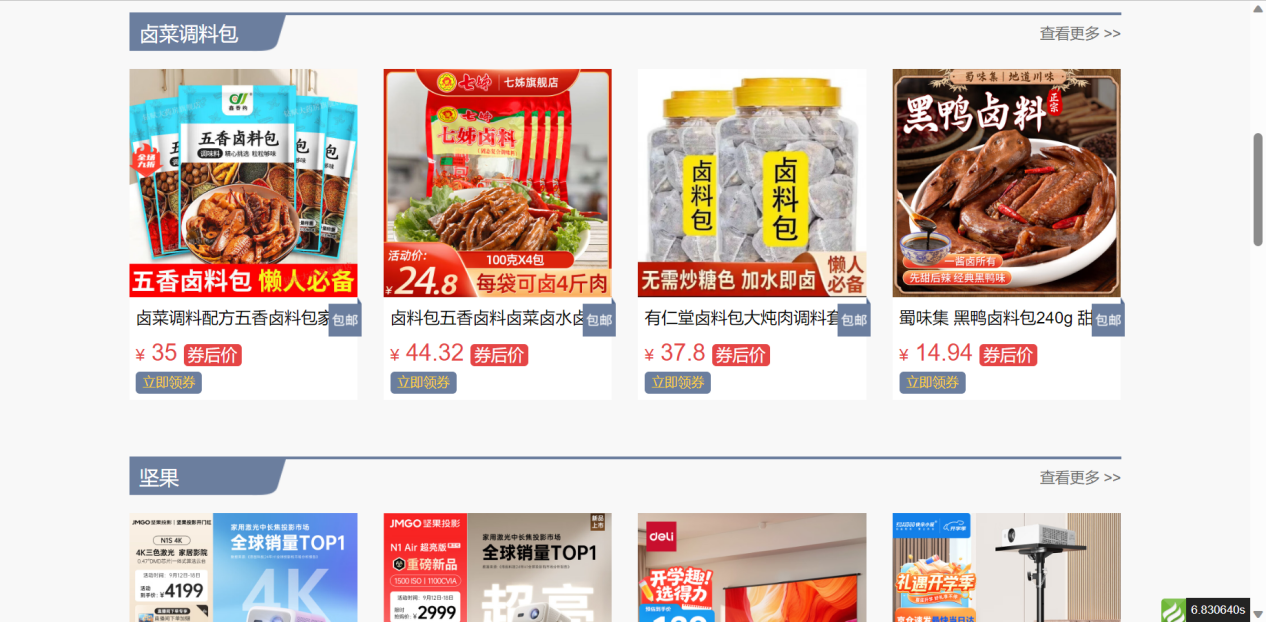Screen dimensions: 1266x622
Task: Open the ¥4199 JMGO N1S 4K projector tile
Action: tap(243, 567)
